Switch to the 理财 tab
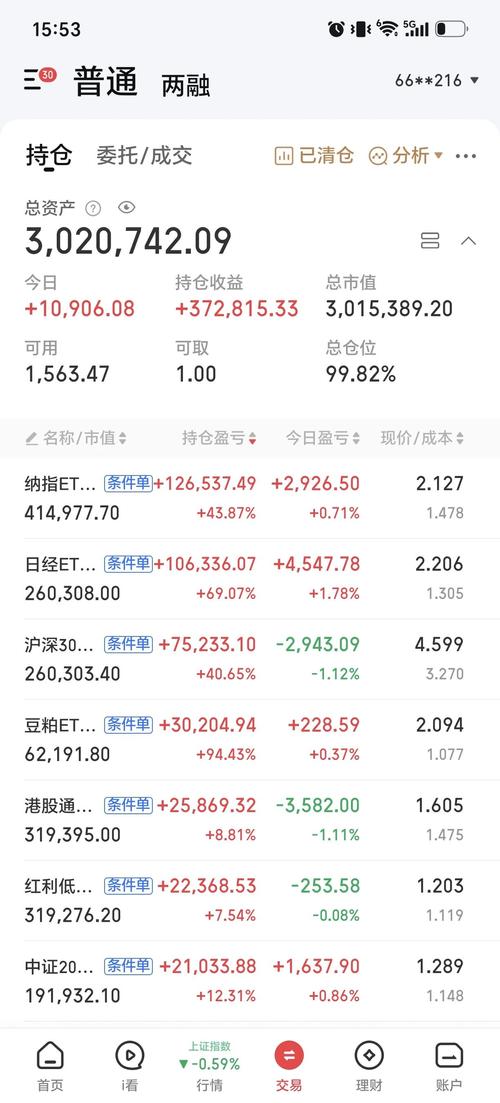 point(368,1066)
